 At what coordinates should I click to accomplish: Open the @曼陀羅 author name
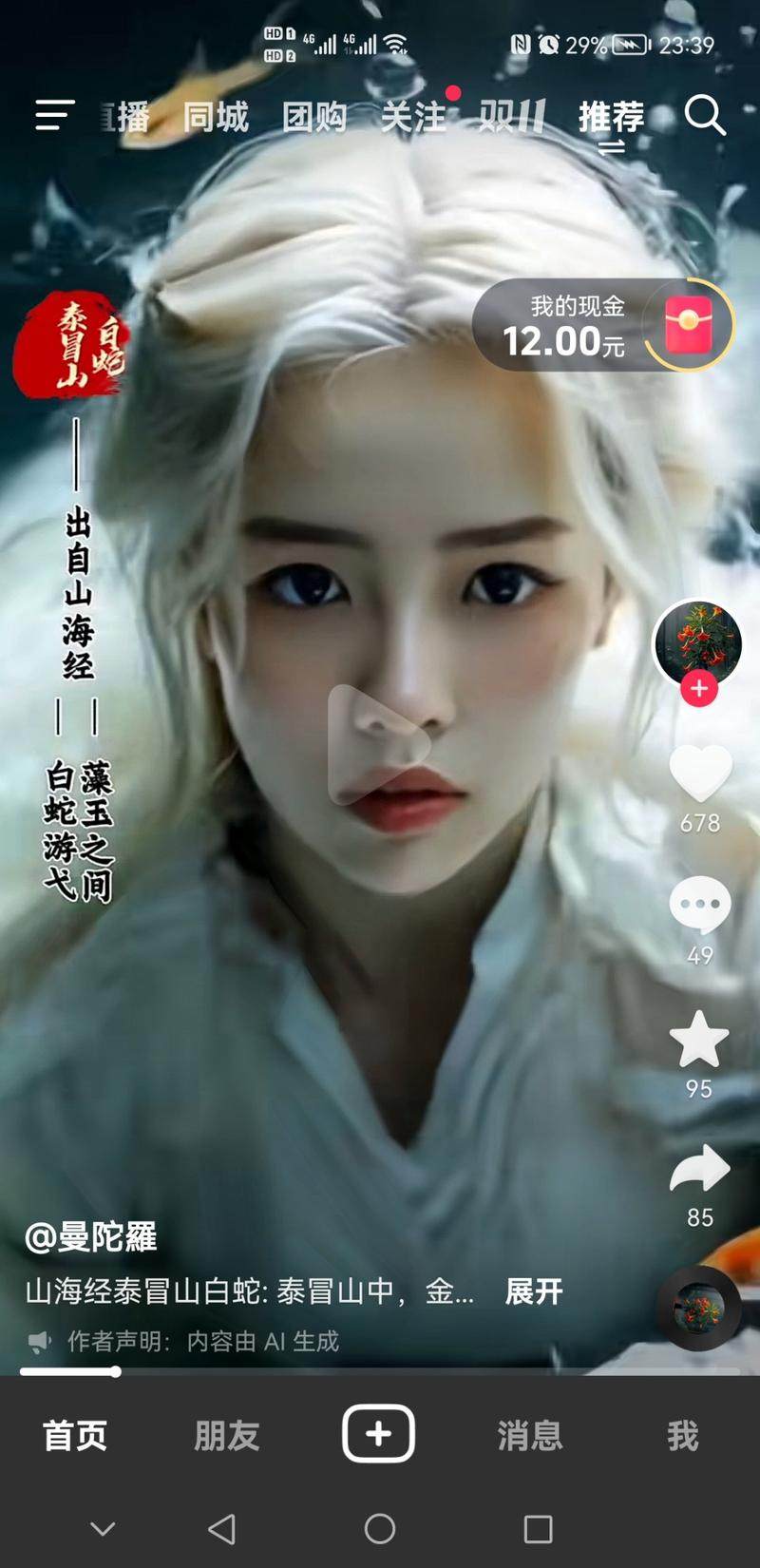point(91,1237)
